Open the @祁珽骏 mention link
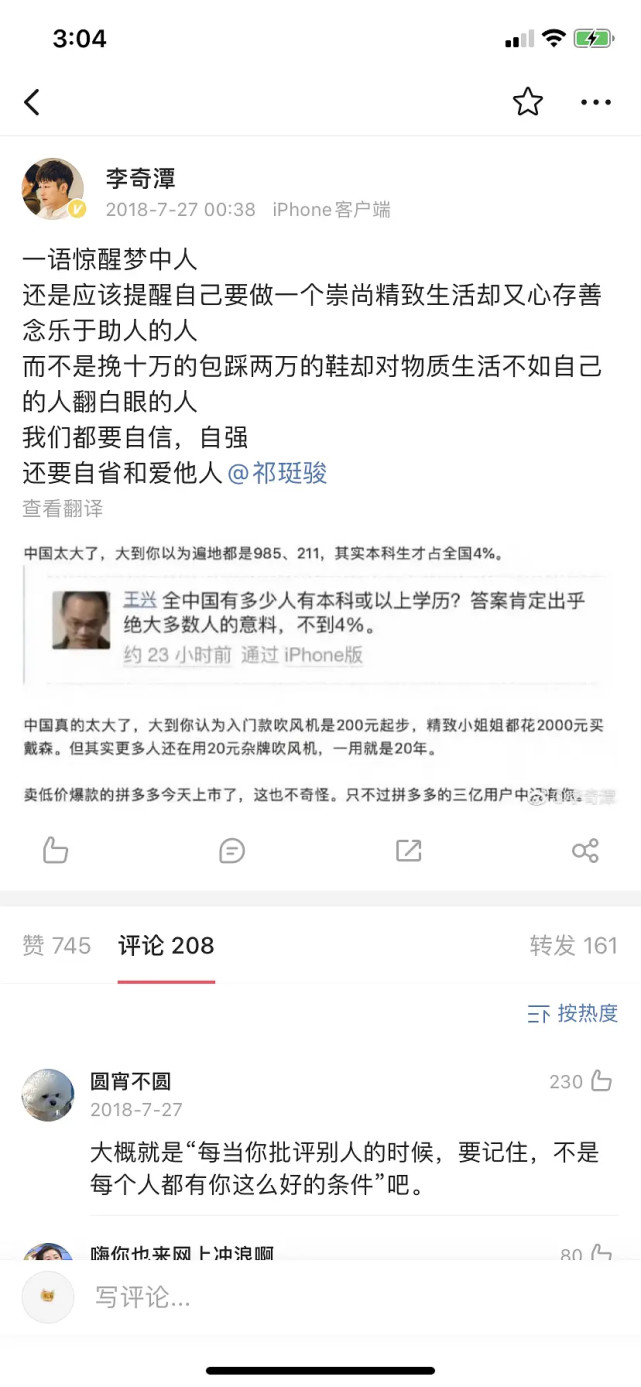641x1387 pixels. coord(278,472)
